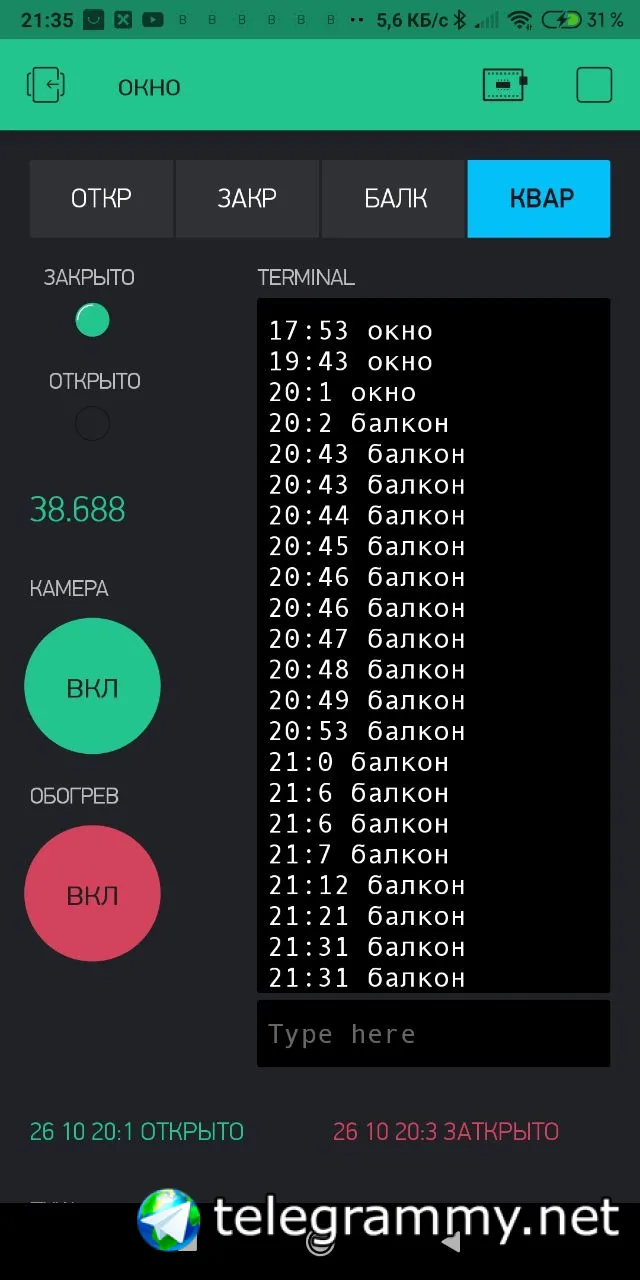Image resolution: width=640 pixels, height=1280 pixels.
Task: Select the БАЛК button
Action: point(395,198)
